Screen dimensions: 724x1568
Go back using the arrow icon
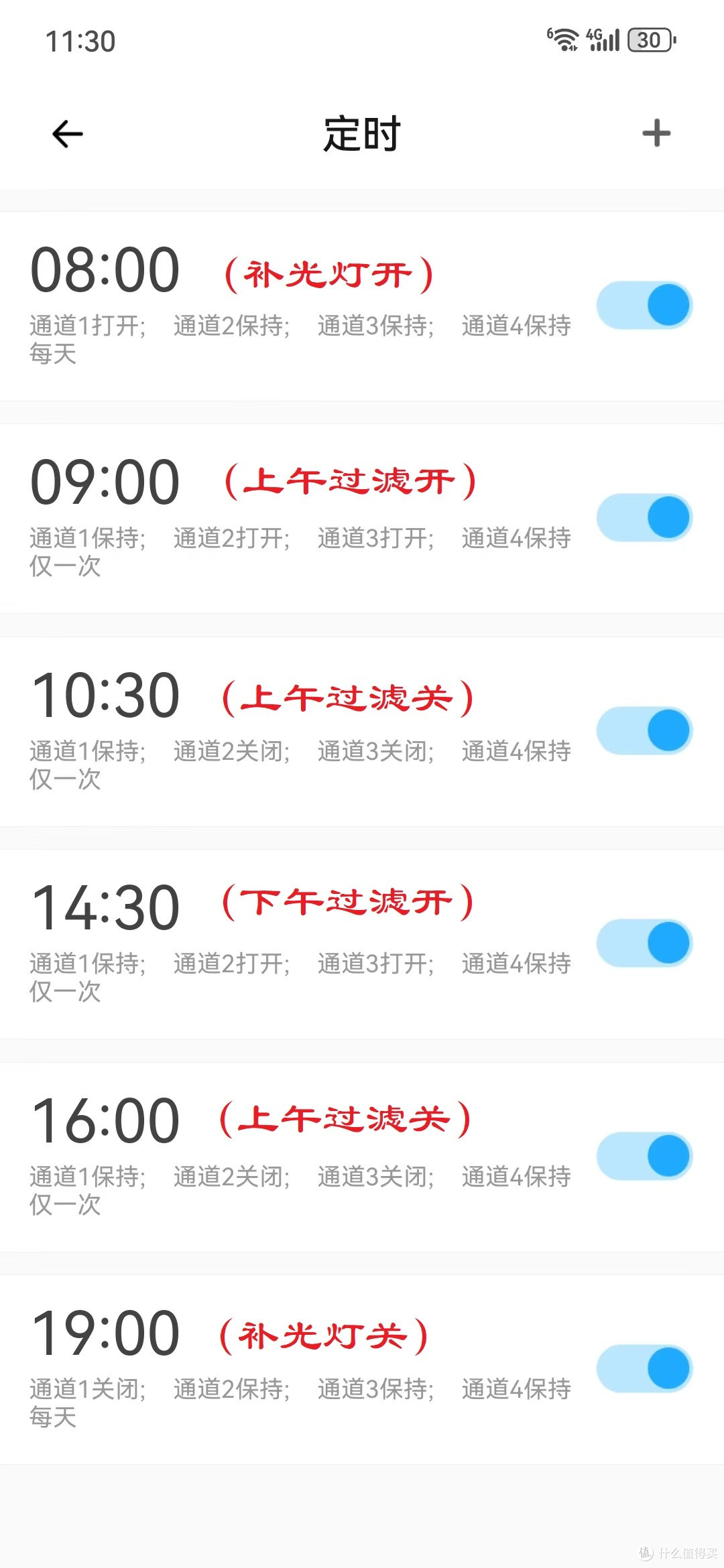tap(68, 134)
